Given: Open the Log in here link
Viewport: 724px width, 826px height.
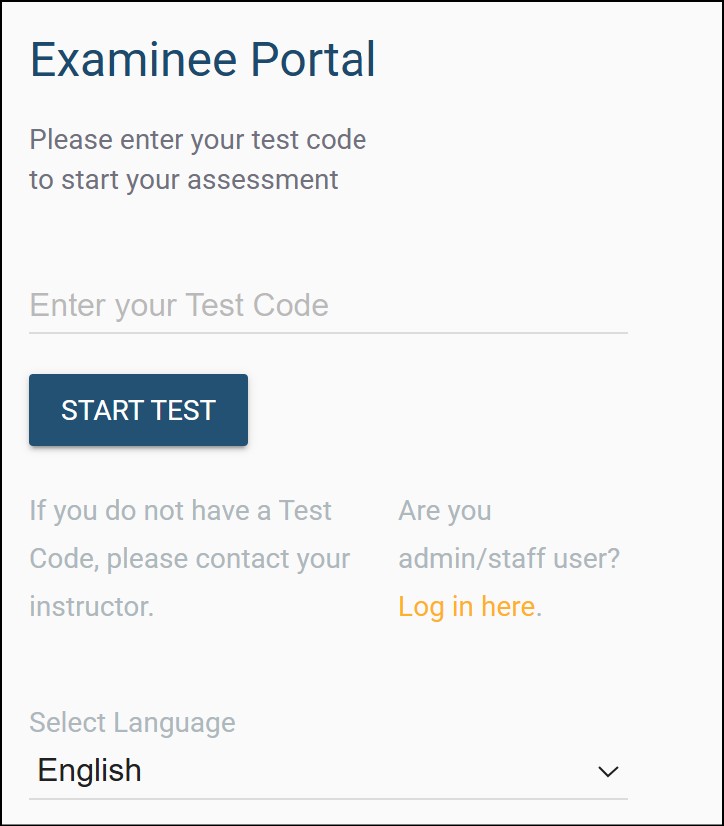Looking at the screenshot, I should tap(466, 606).
